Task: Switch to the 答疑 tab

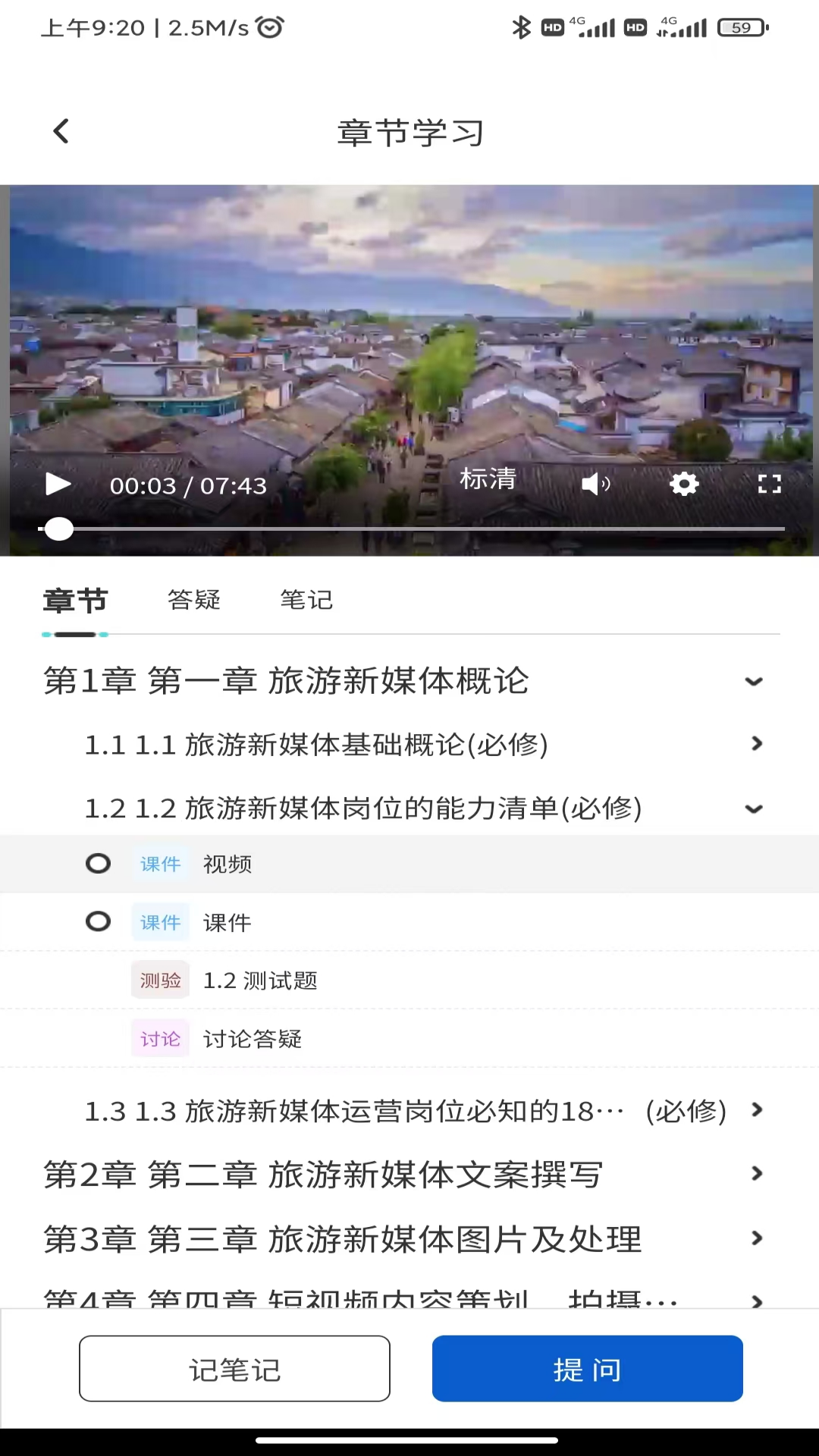Action: (194, 600)
